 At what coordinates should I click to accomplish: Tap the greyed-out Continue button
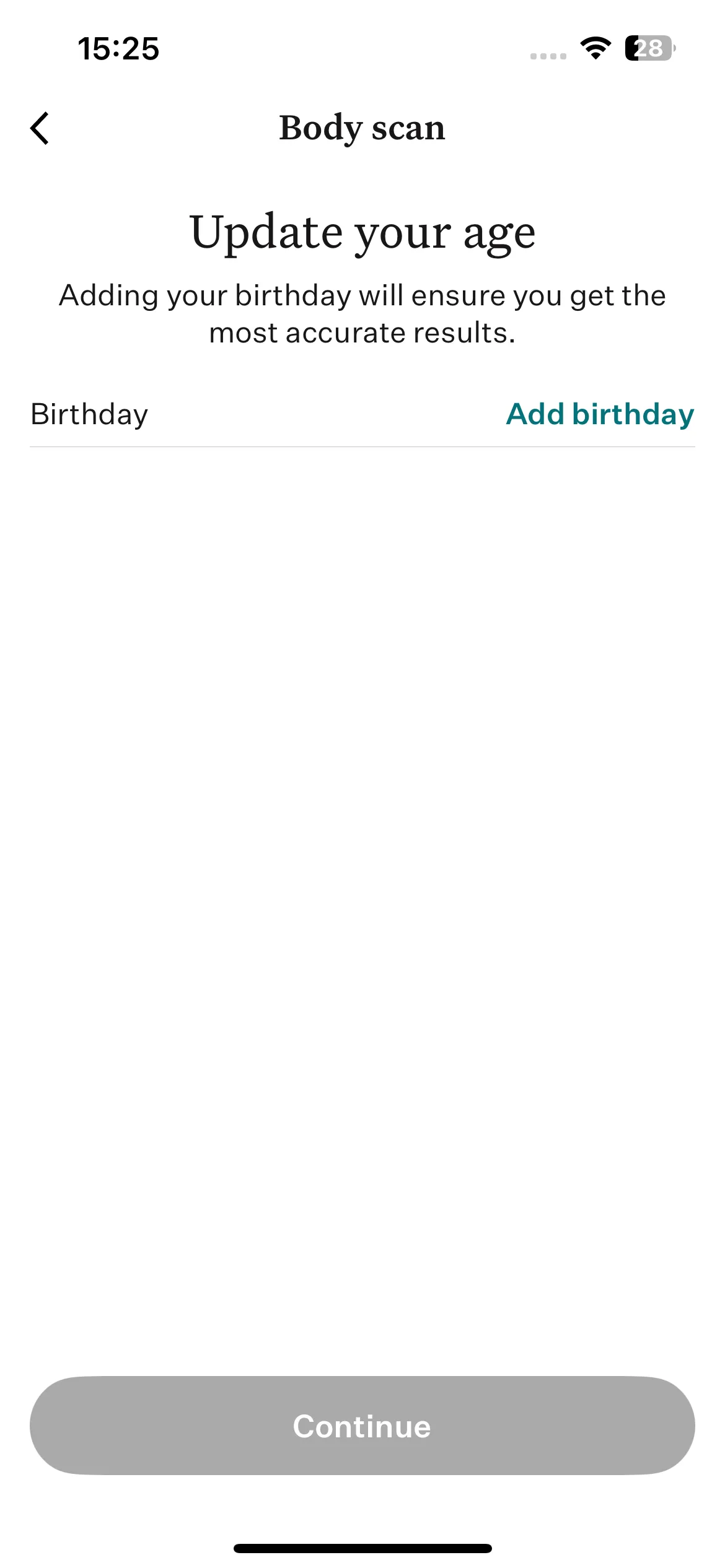[x=362, y=1426]
